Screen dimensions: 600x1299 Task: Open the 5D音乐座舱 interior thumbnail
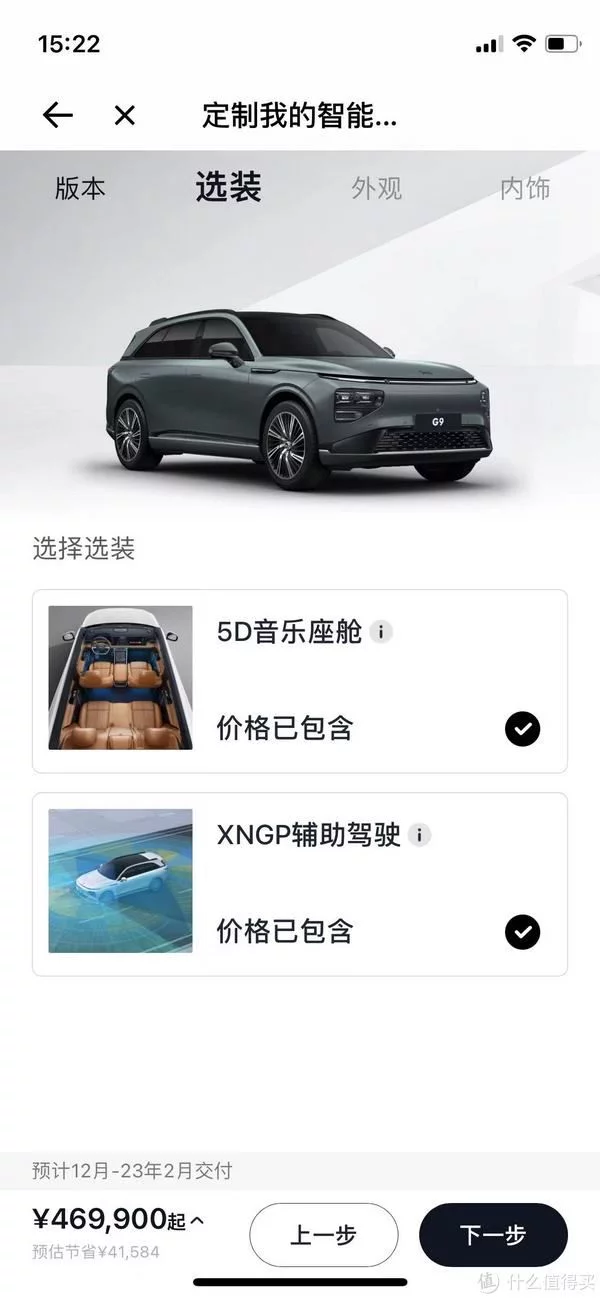coord(120,678)
